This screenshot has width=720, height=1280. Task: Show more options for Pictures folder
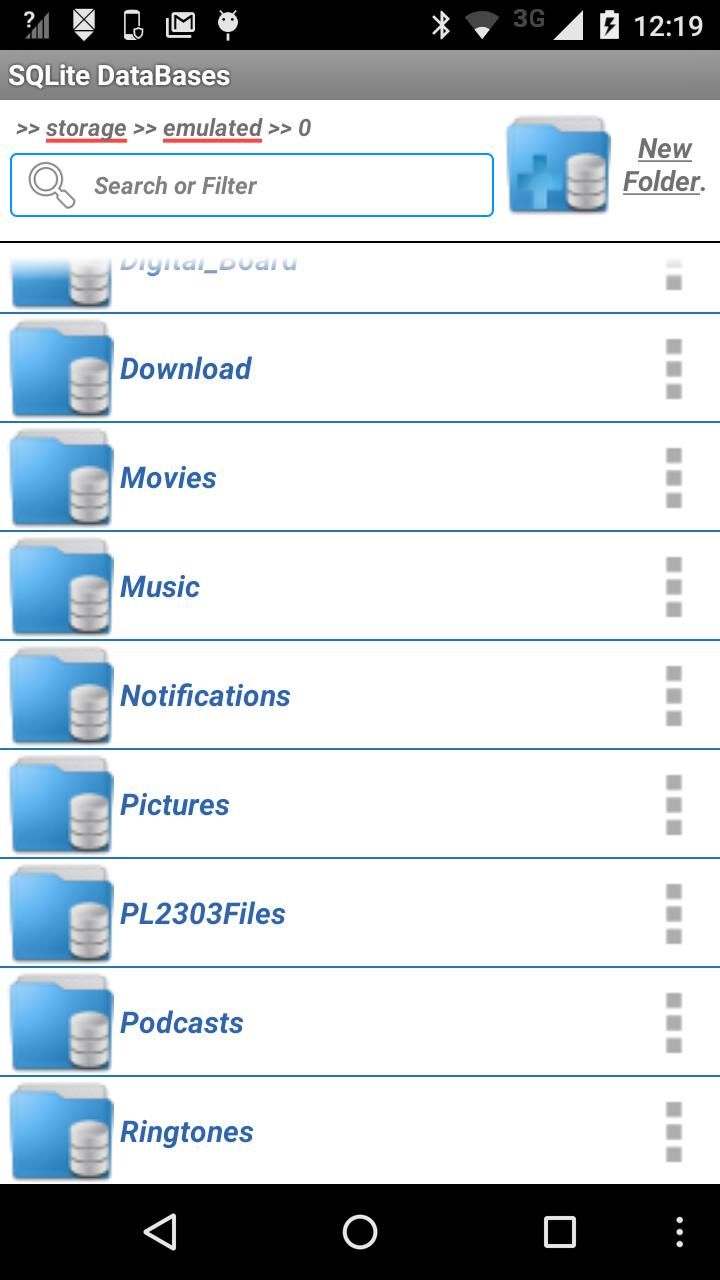674,805
